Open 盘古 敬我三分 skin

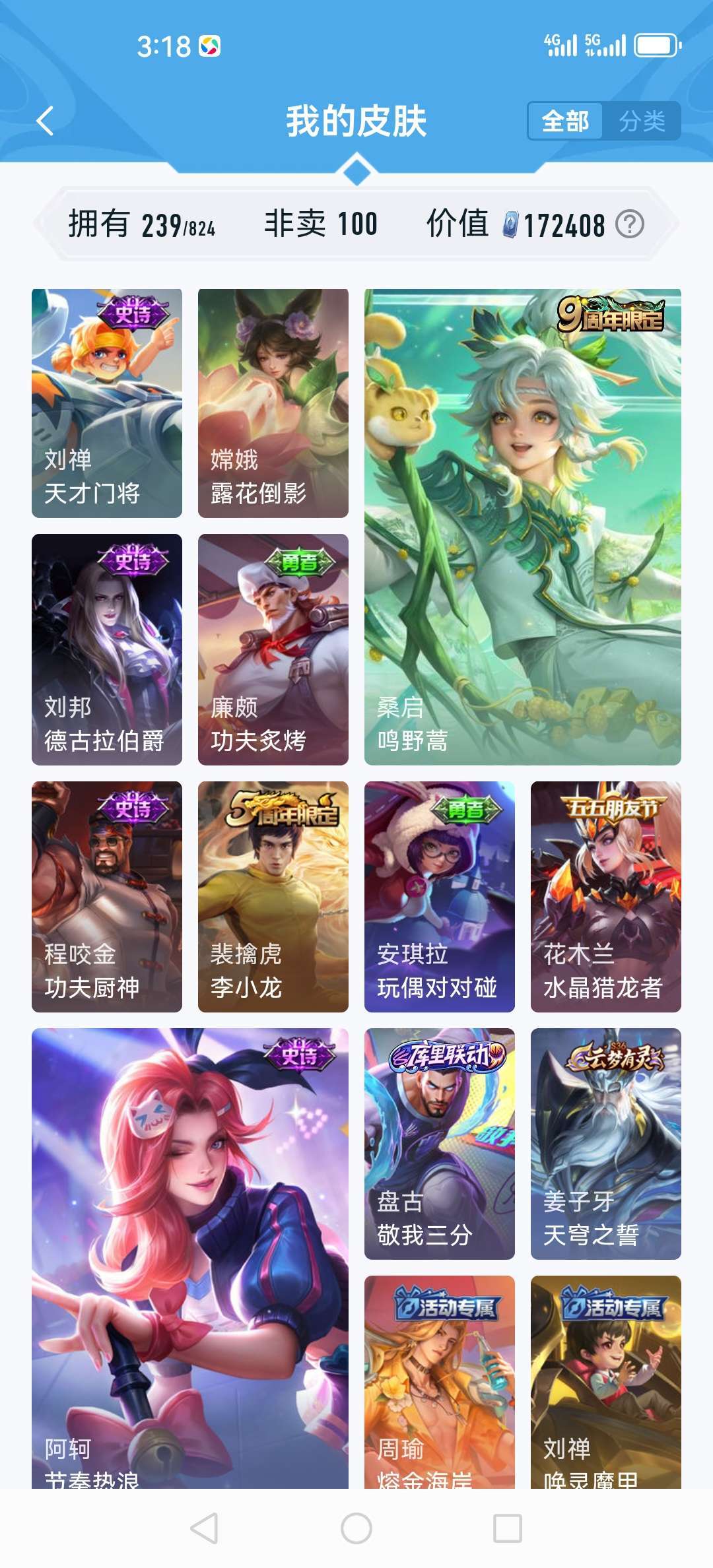[x=440, y=1144]
